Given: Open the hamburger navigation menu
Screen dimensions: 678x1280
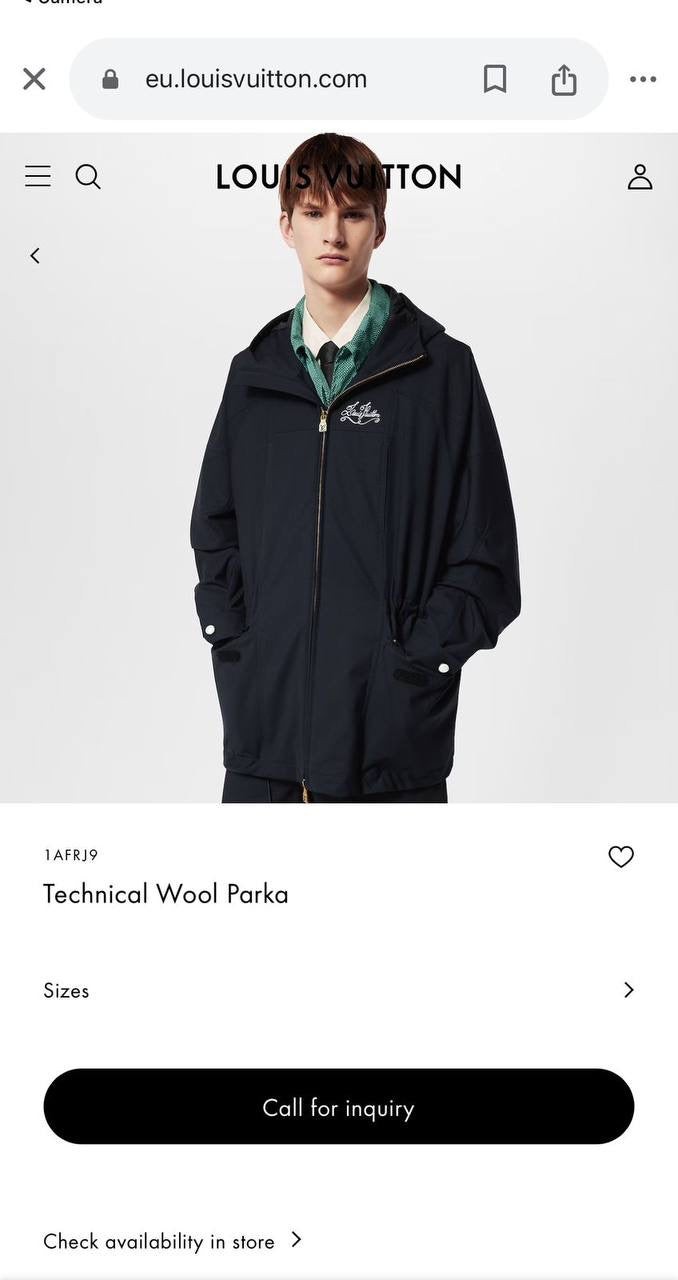Looking at the screenshot, I should pos(38,177).
